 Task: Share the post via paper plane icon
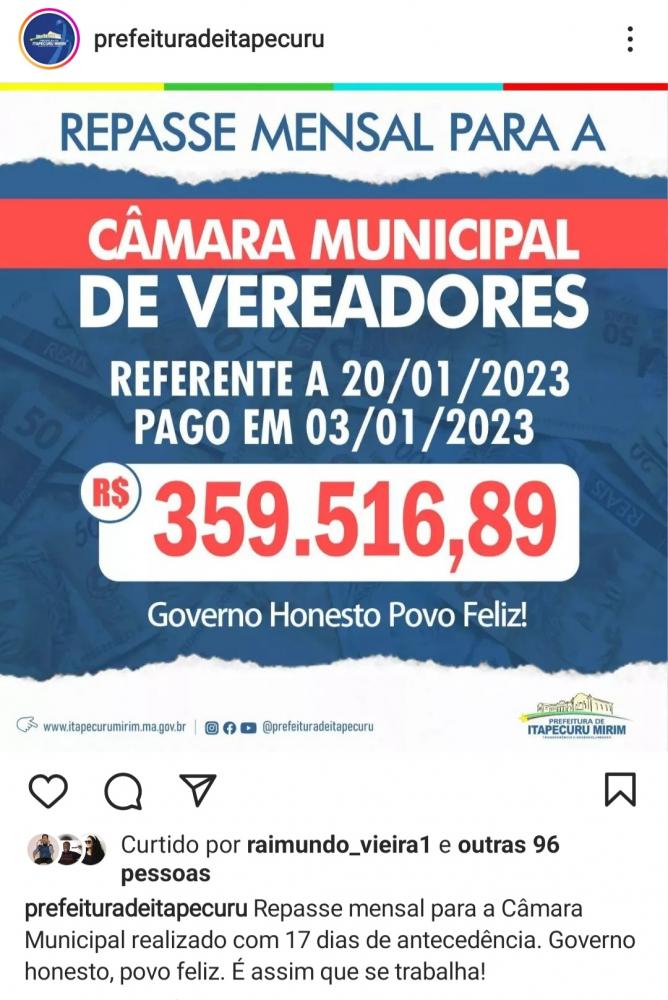pos(198,790)
